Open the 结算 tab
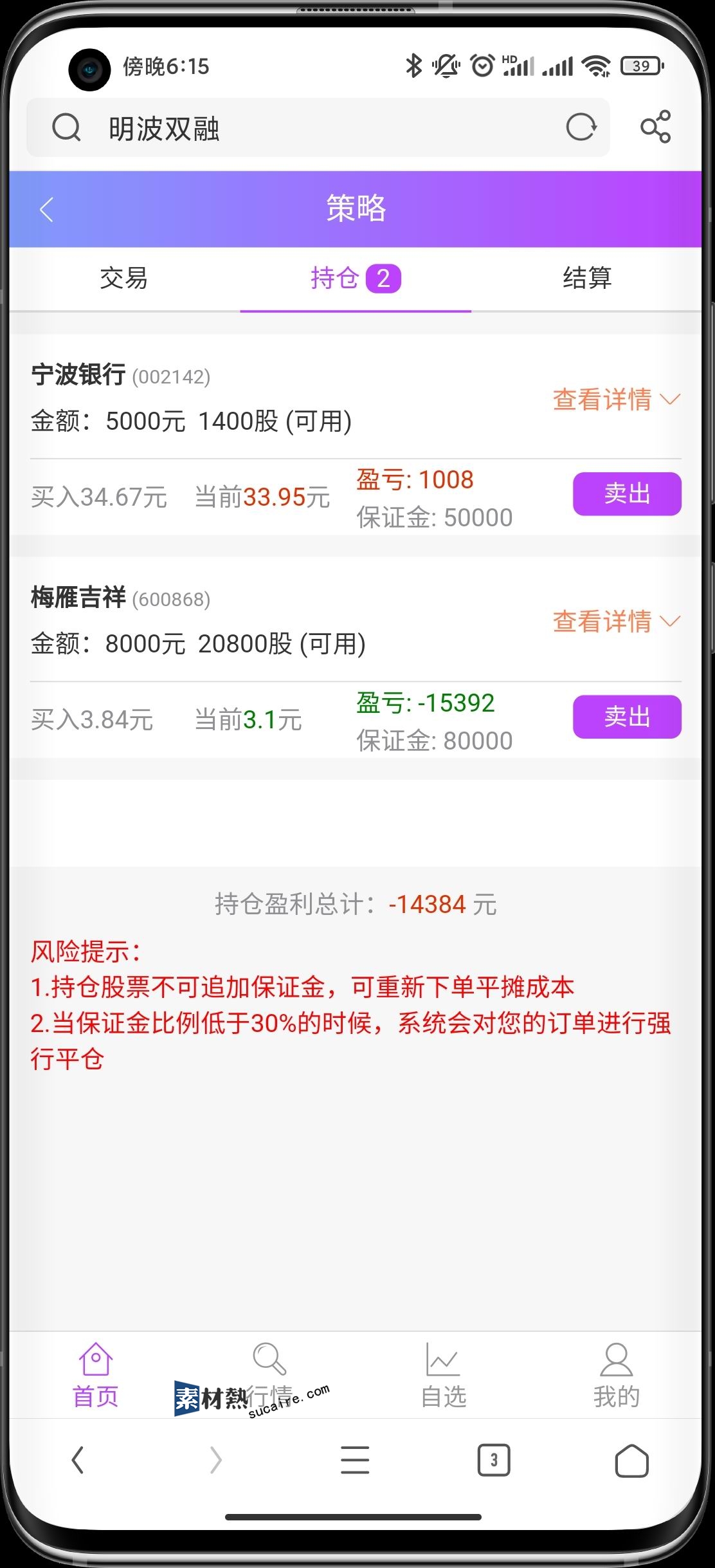Image resolution: width=715 pixels, height=1568 pixels. click(x=587, y=279)
